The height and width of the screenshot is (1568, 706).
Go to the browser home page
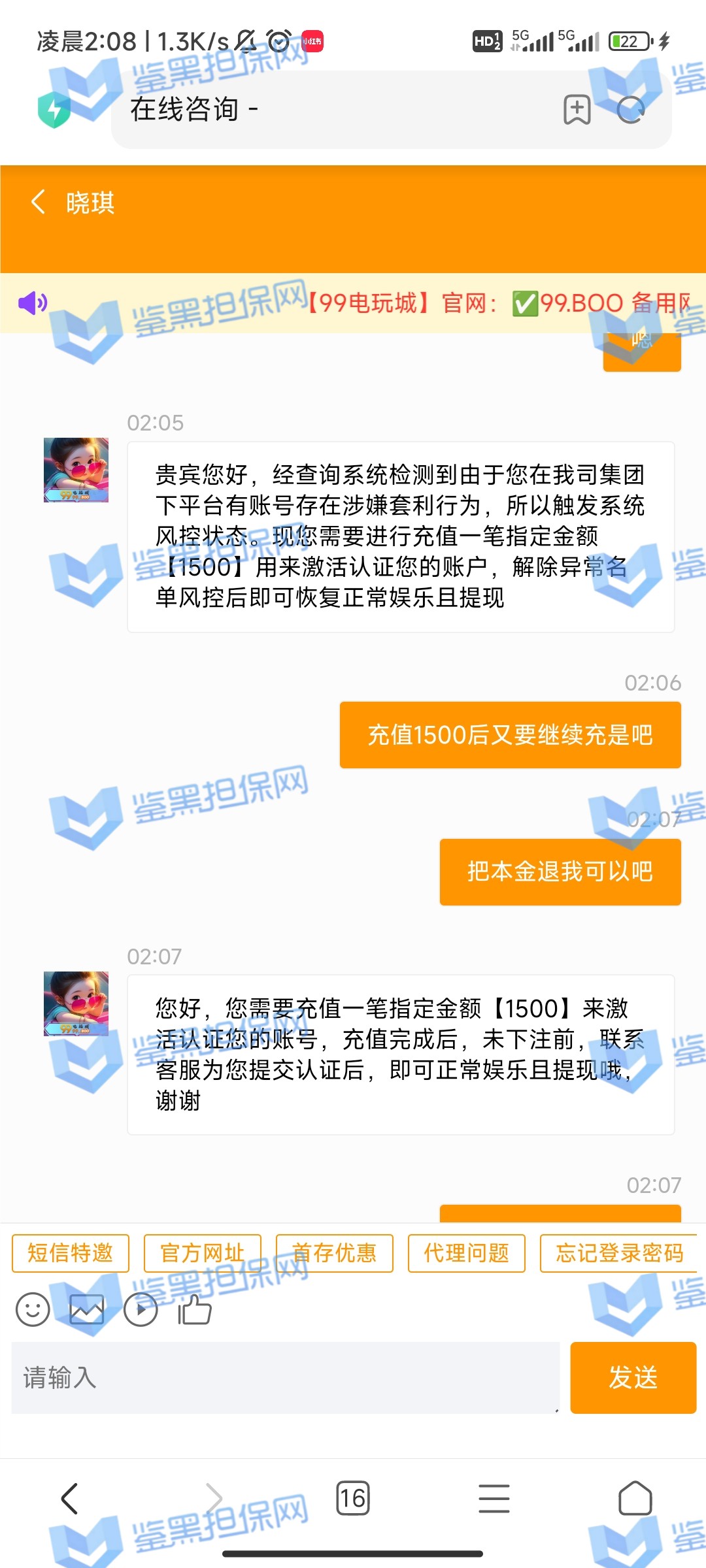point(635,1498)
